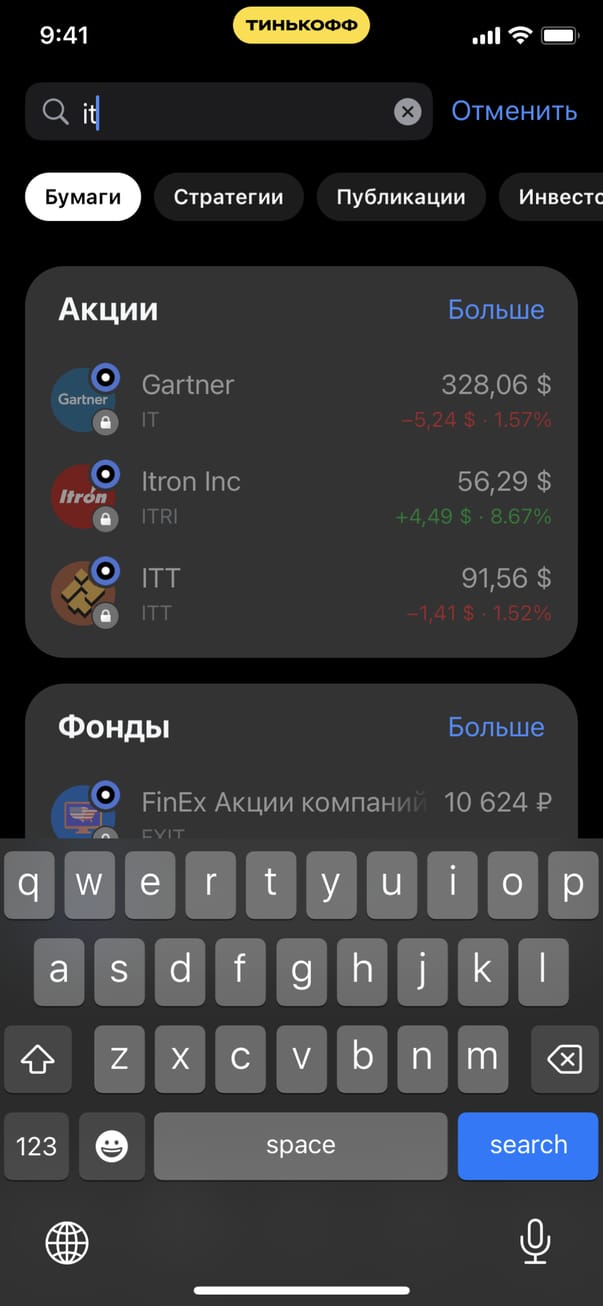Switch to the Публикации tab
This screenshot has width=603, height=1306.
[x=400, y=197]
